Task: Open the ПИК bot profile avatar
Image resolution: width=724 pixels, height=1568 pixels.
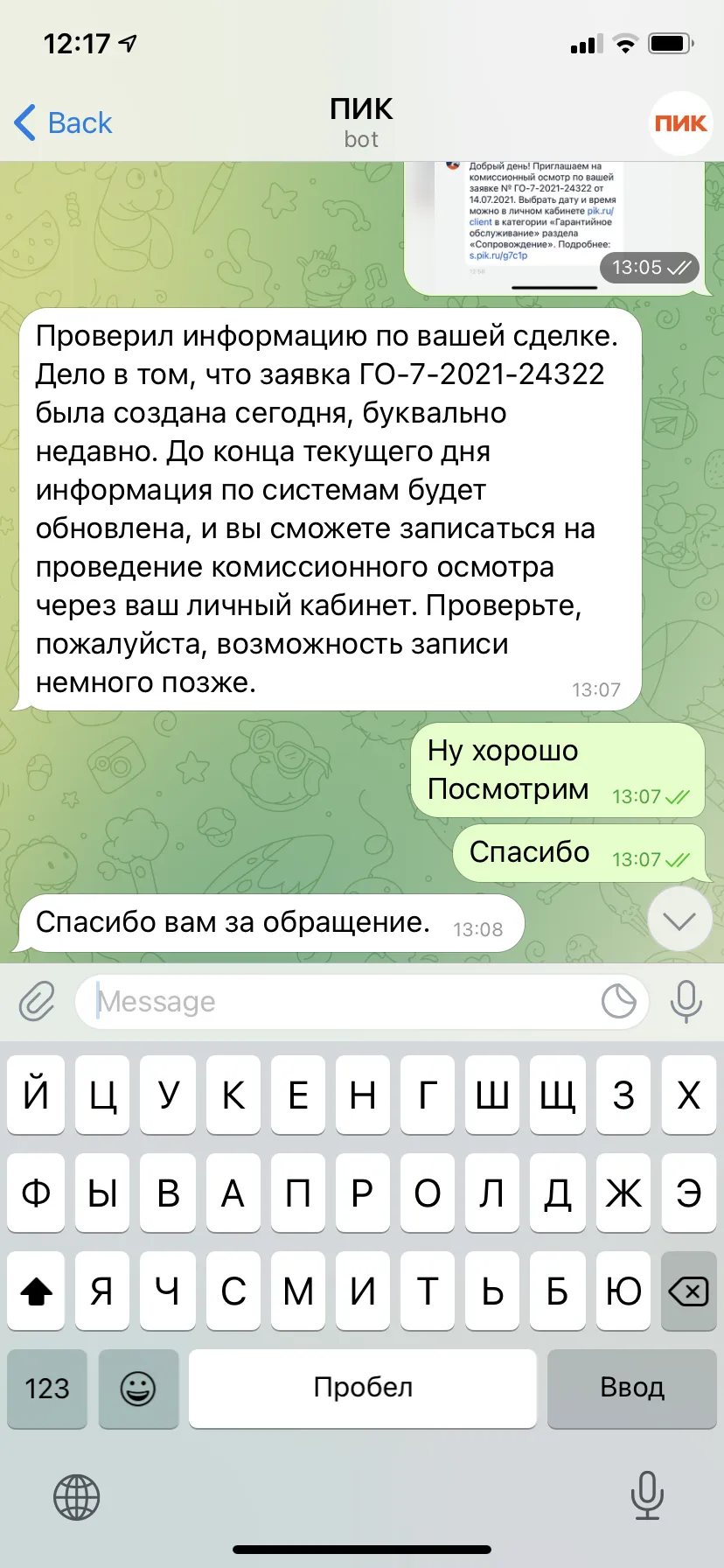Action: click(681, 123)
